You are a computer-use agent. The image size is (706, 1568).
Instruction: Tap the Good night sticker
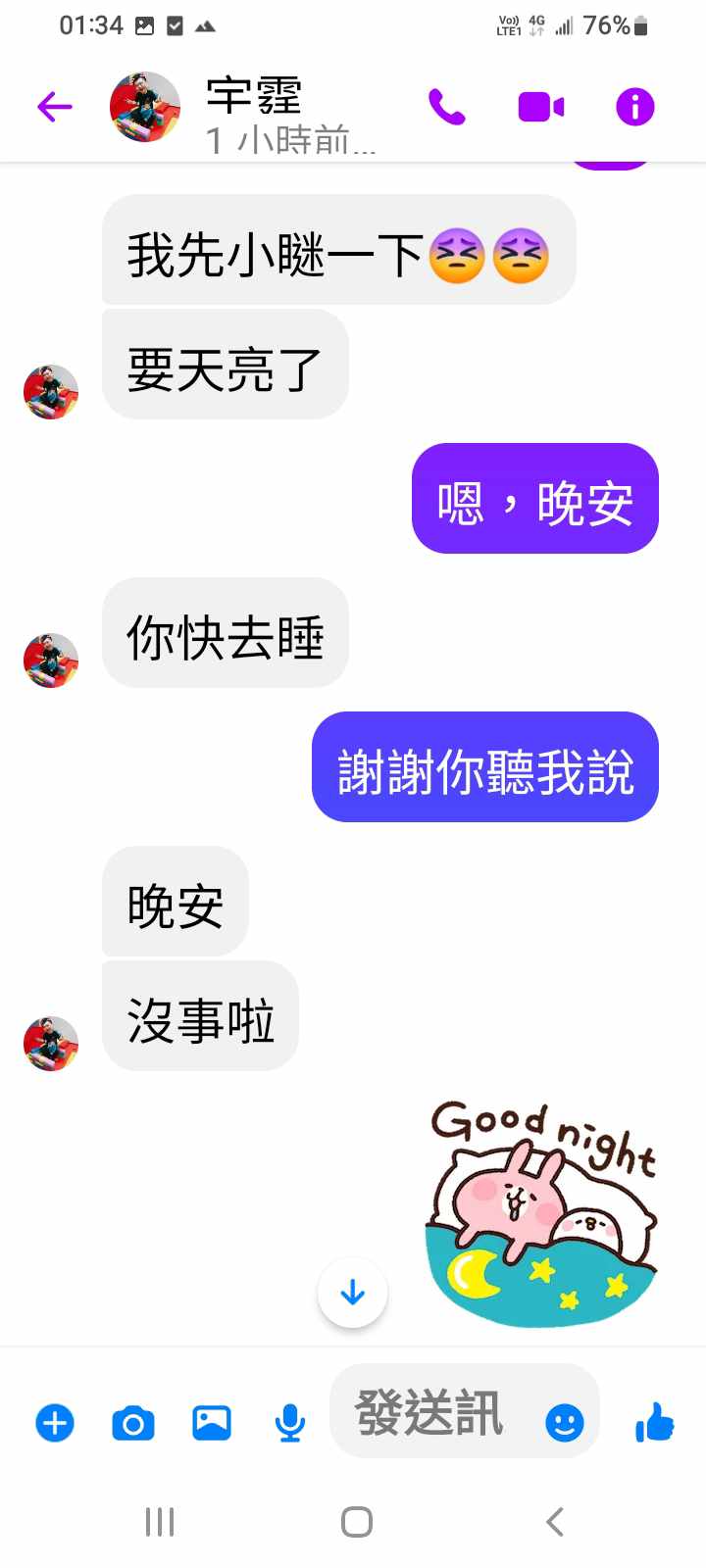542,1215
